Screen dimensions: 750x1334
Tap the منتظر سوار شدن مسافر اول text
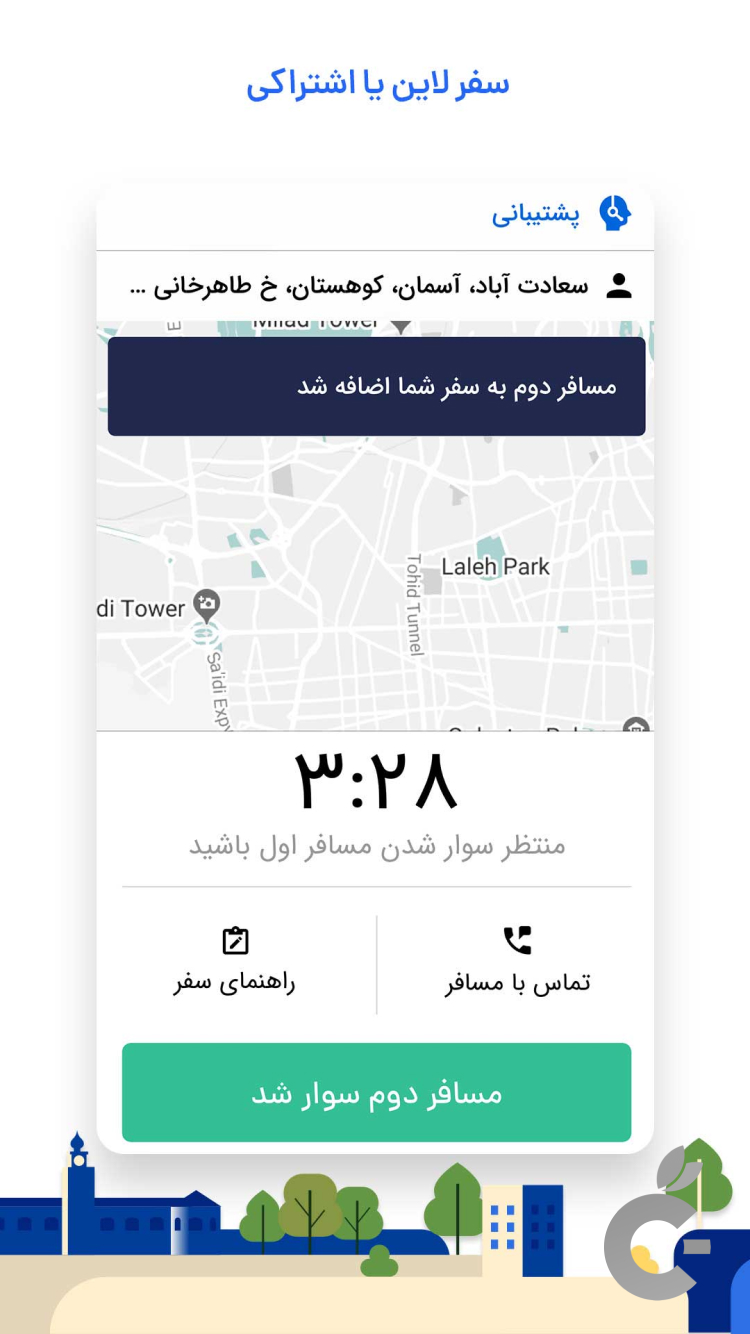[376, 845]
